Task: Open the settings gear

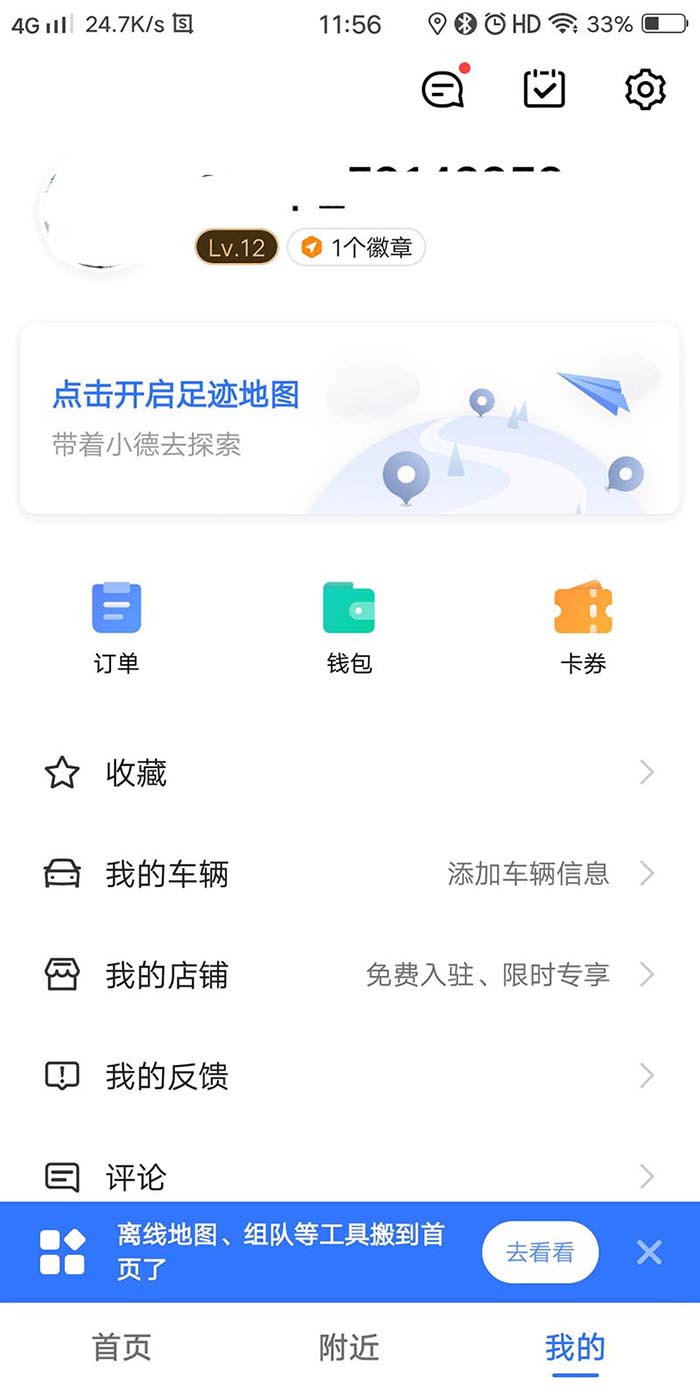Action: pos(645,90)
